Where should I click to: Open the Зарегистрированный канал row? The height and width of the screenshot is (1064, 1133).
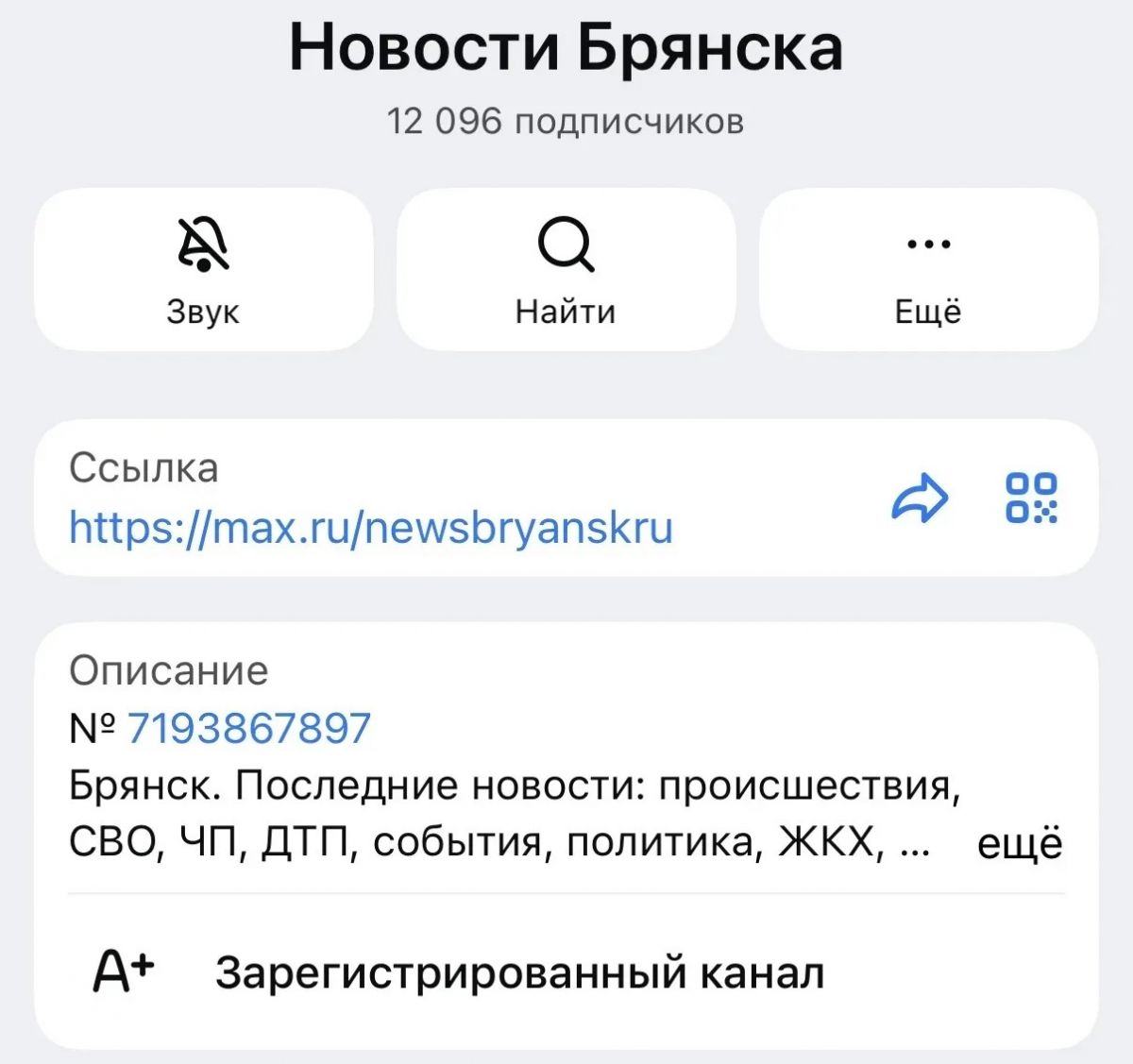(x=519, y=972)
